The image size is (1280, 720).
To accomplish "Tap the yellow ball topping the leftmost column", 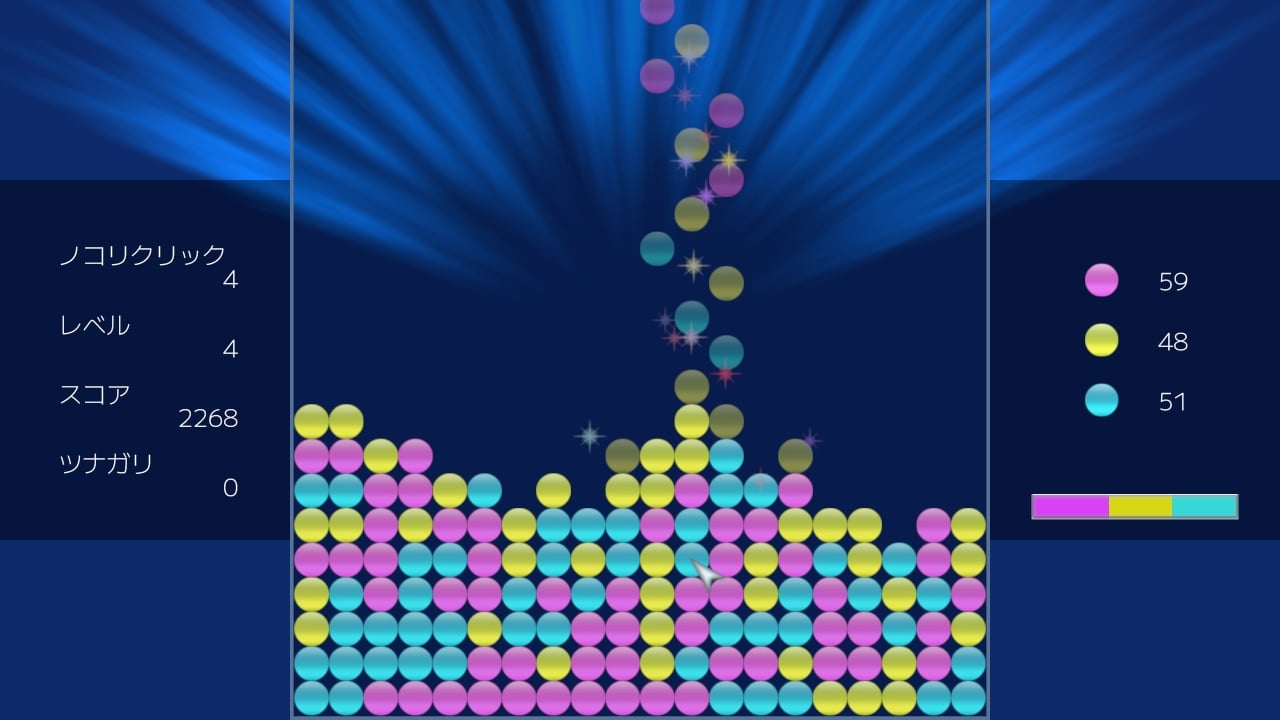I will [311, 421].
